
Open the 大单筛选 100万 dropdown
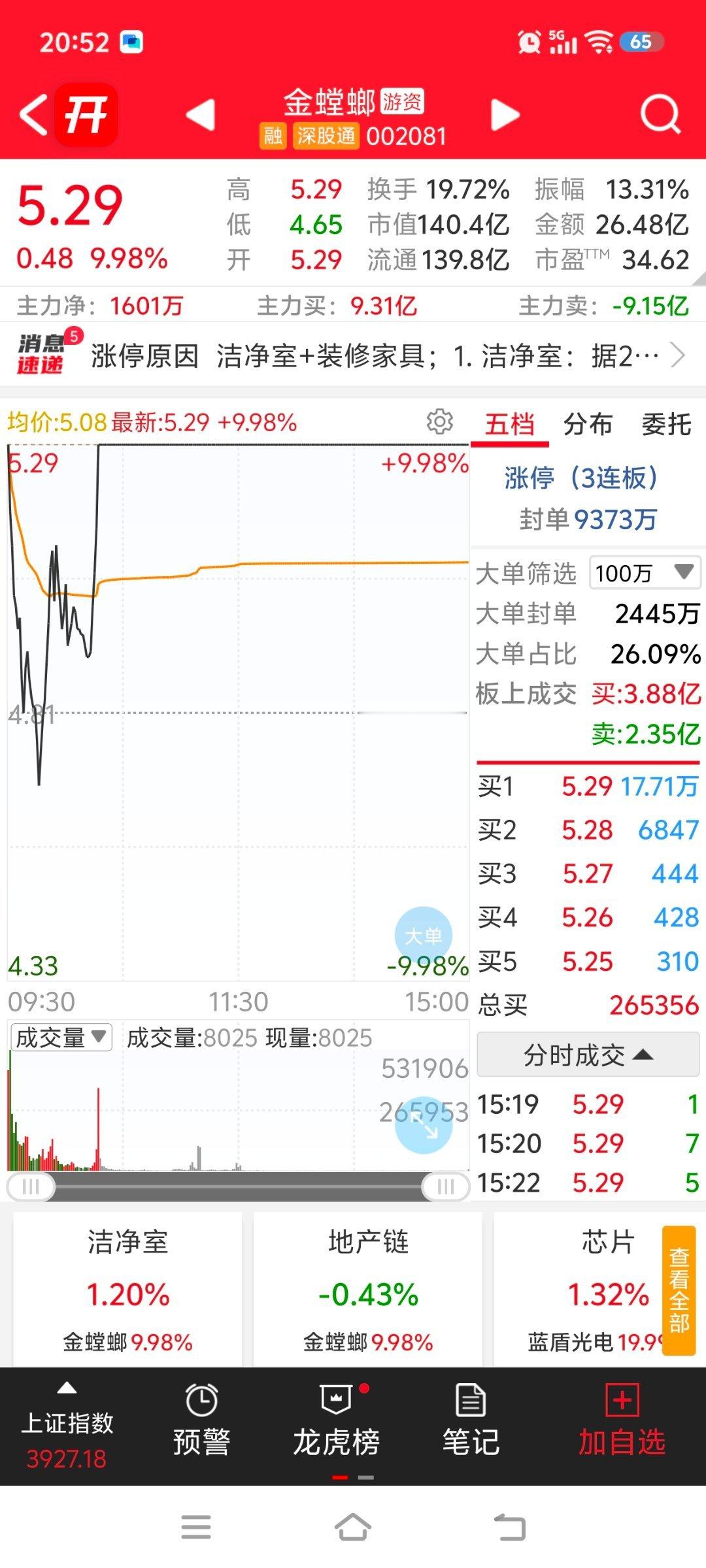click(645, 573)
